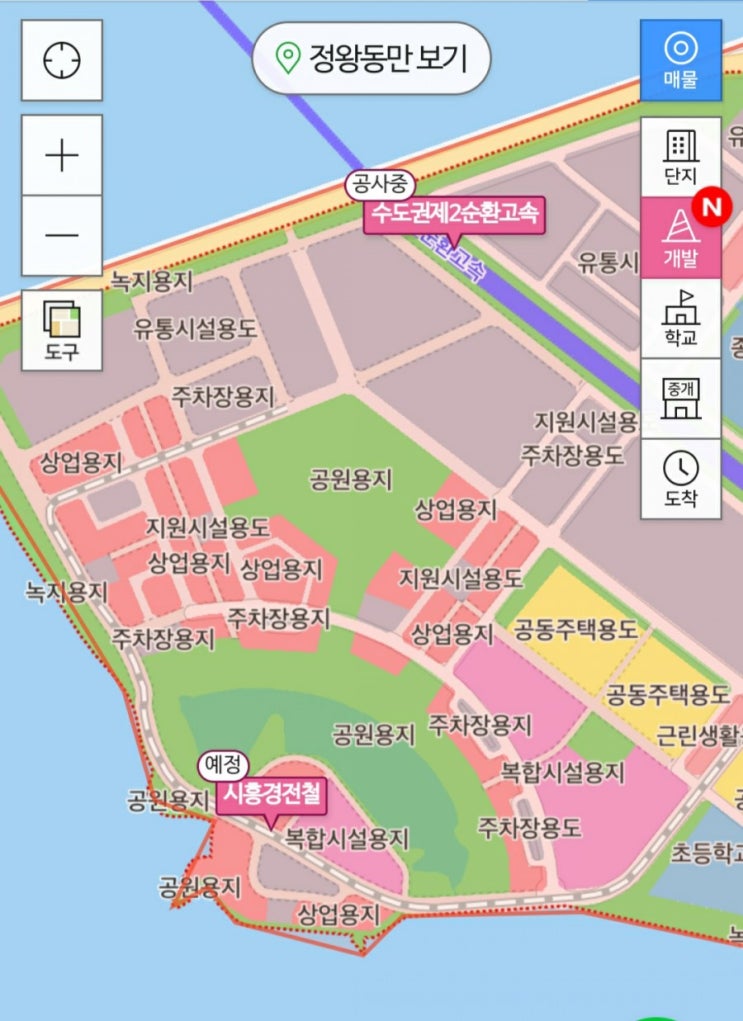Open the 시흥경전철 planned line marker

(x=272, y=796)
